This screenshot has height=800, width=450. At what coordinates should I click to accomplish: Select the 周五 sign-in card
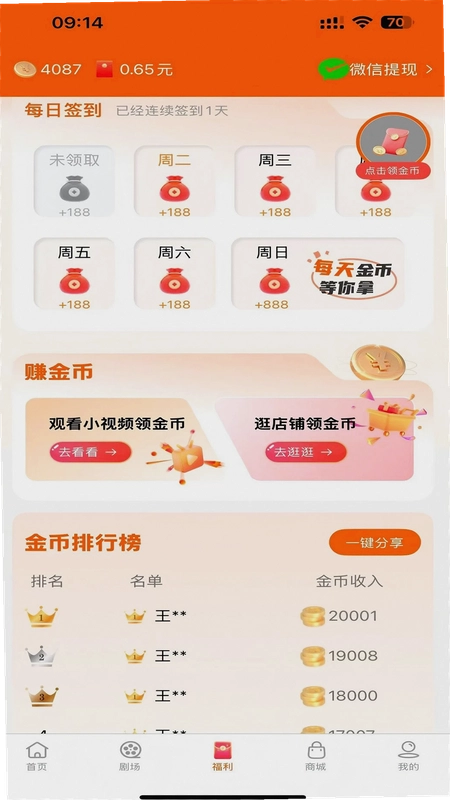74,274
